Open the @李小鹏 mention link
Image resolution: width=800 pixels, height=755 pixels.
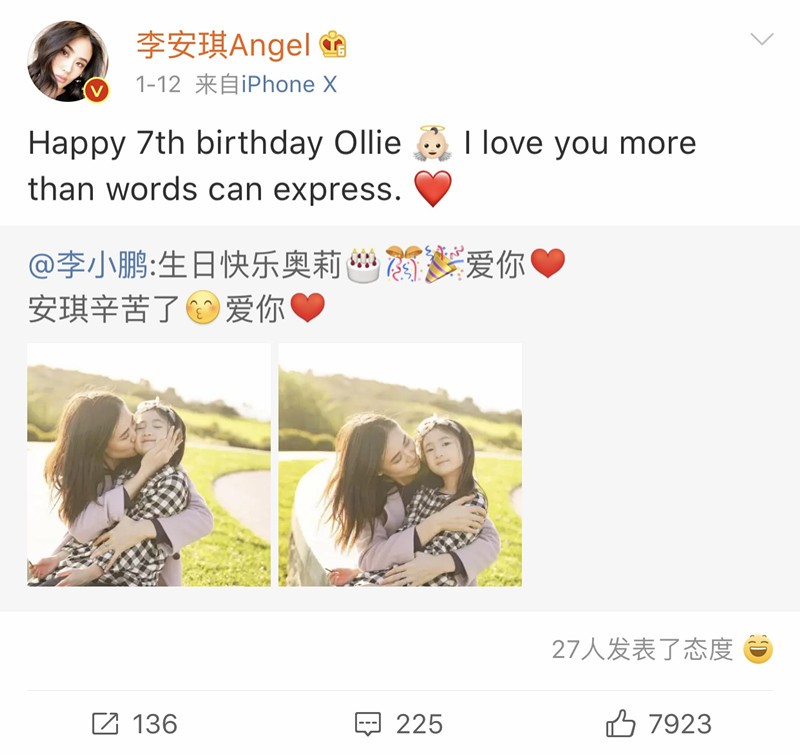click(x=91, y=264)
